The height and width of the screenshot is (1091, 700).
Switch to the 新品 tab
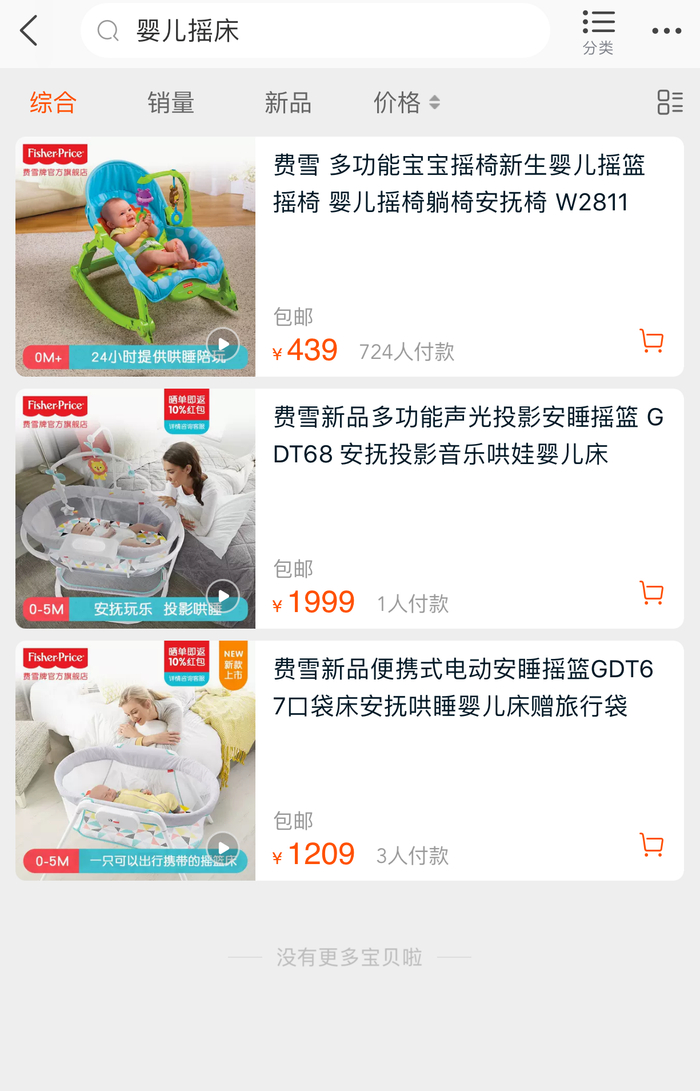pos(288,102)
